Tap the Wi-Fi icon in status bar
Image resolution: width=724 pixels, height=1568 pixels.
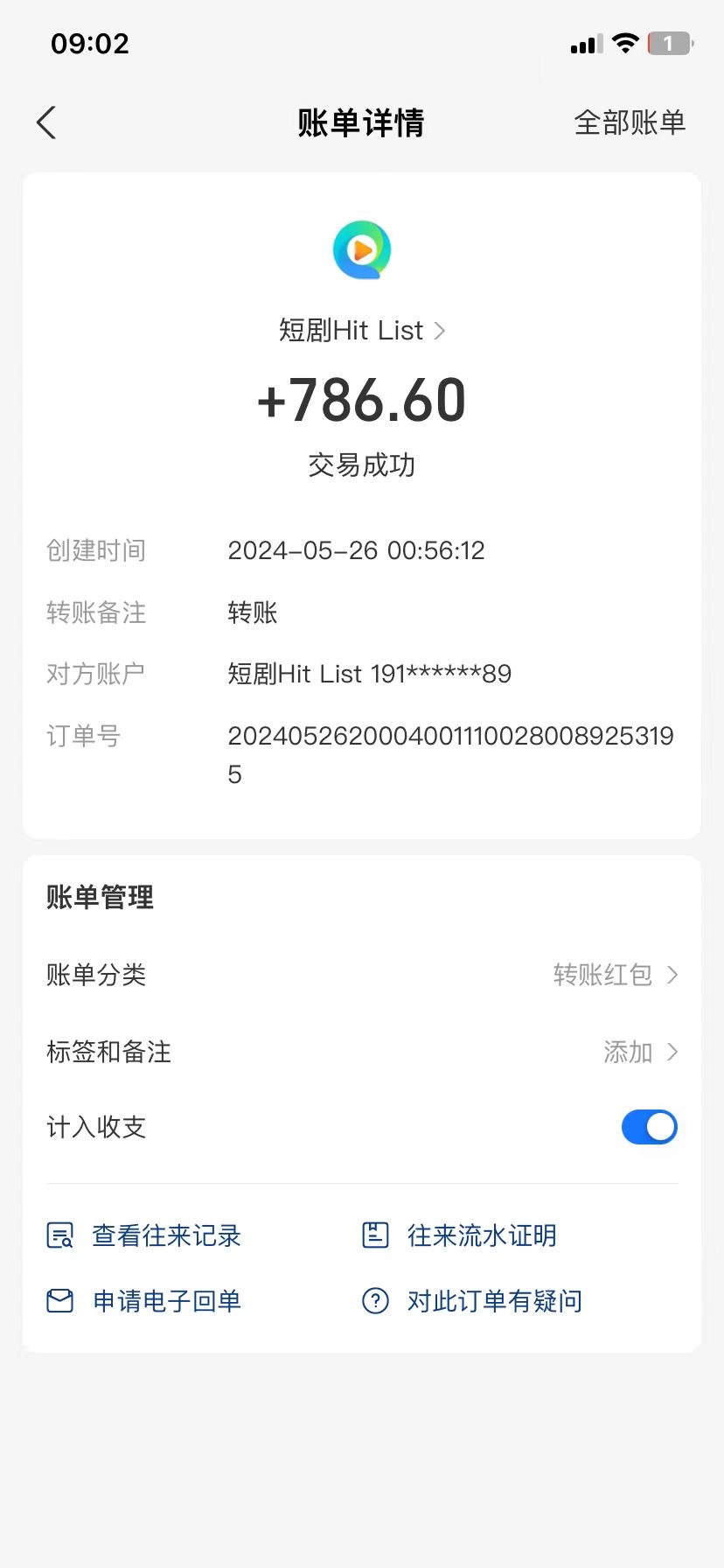(626, 43)
